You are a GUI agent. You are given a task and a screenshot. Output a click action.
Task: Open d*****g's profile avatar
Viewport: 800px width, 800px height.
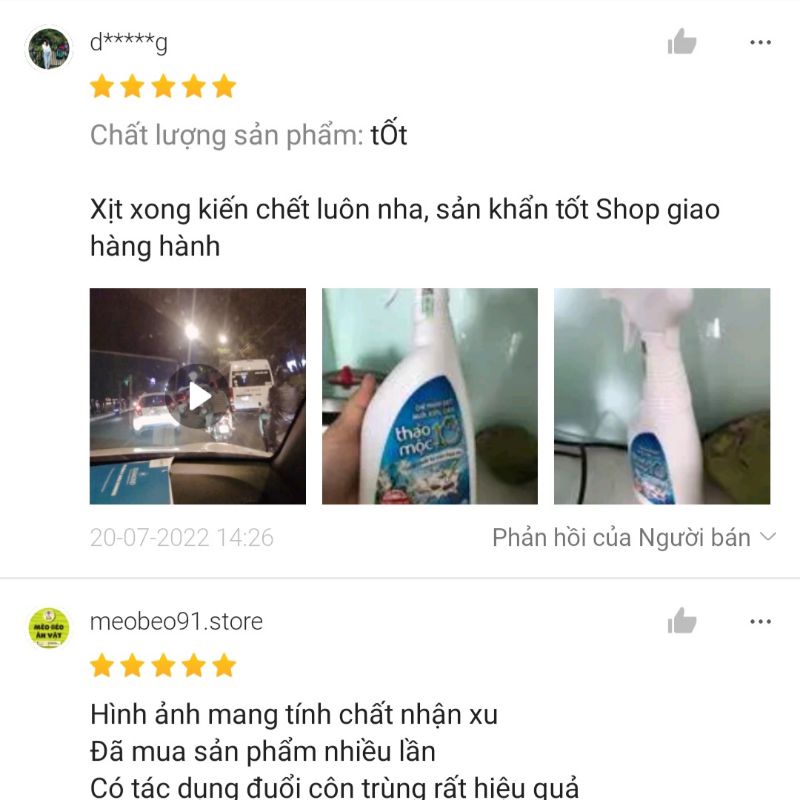(x=49, y=48)
